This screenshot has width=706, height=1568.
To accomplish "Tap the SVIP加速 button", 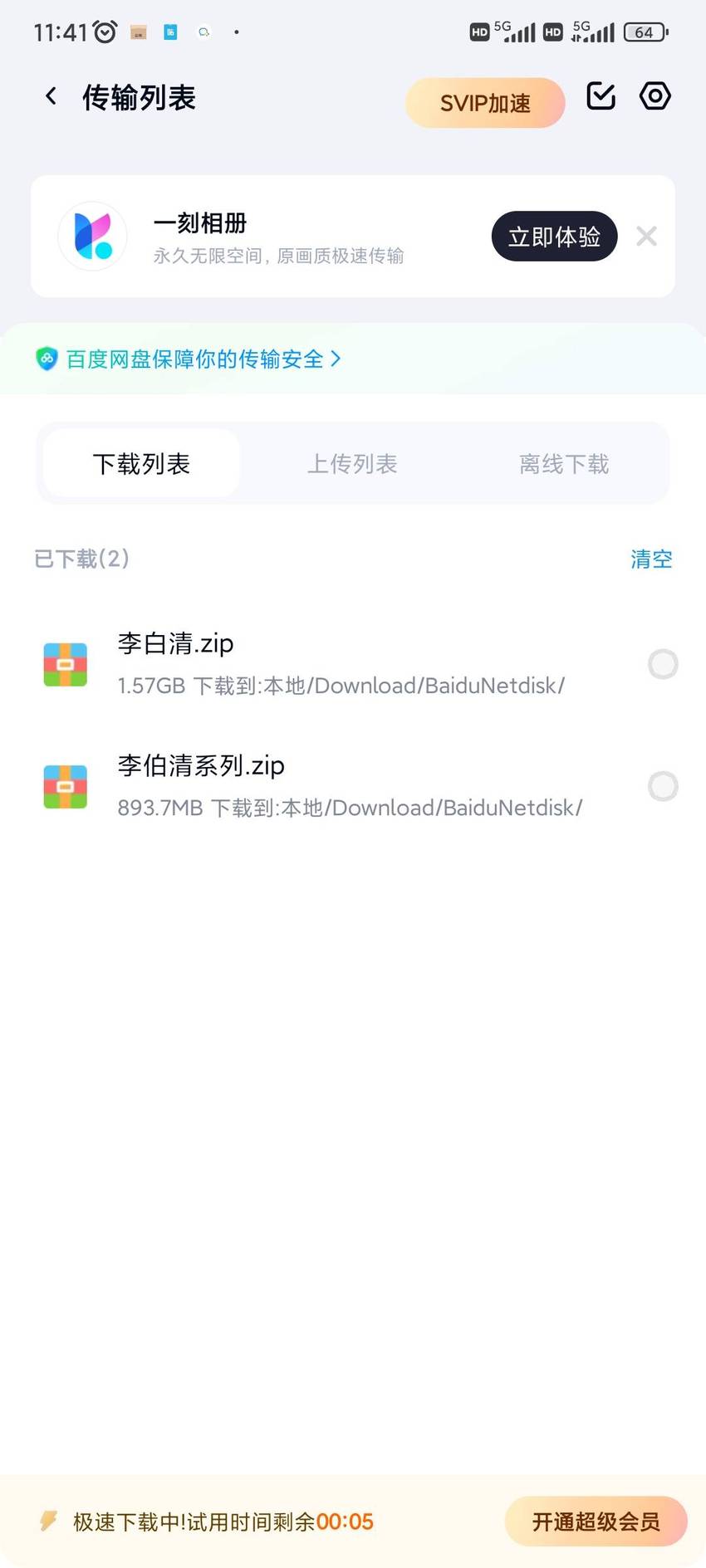I will [x=485, y=103].
